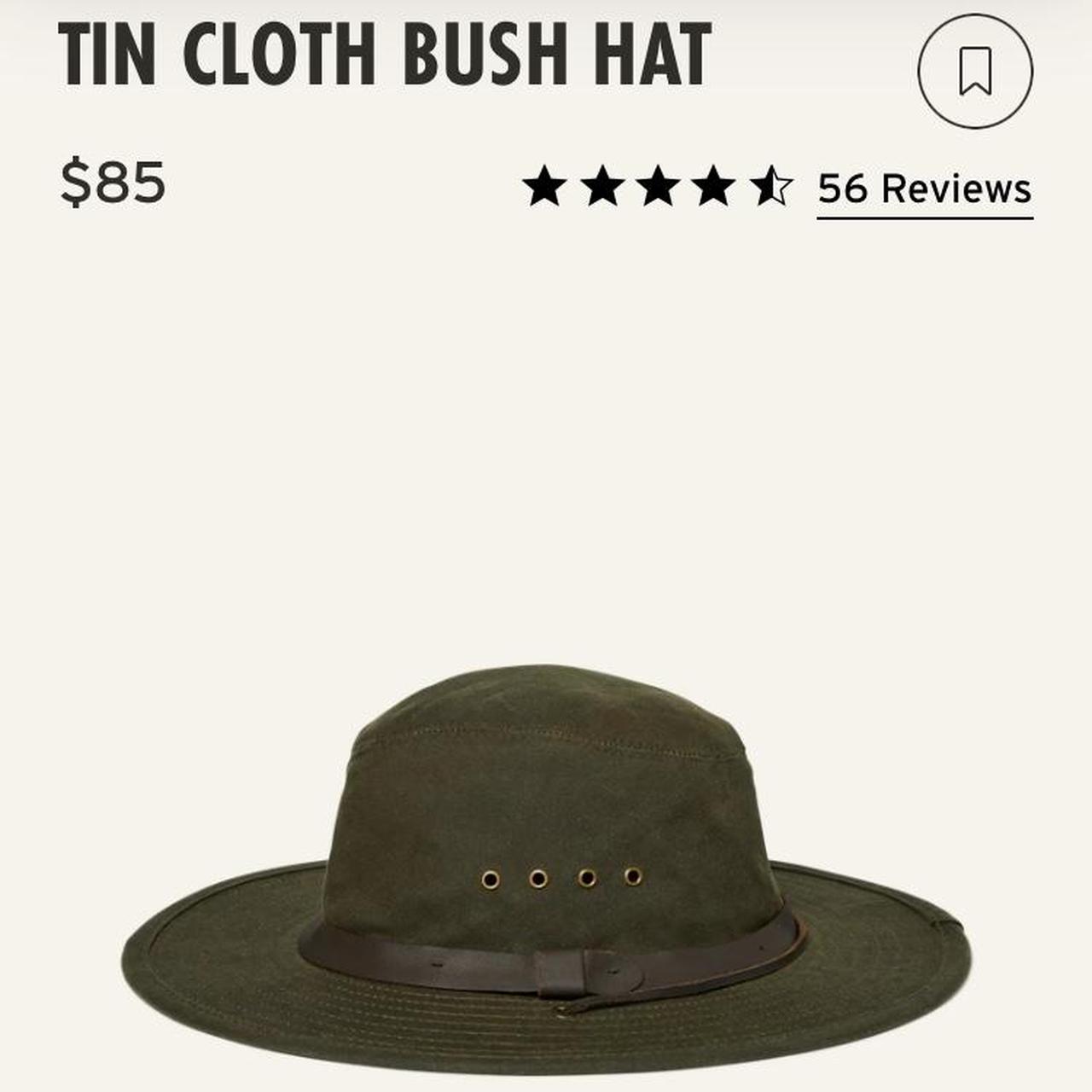The width and height of the screenshot is (1092, 1092).
Task: Open the 56 Reviews link
Action: (x=924, y=189)
